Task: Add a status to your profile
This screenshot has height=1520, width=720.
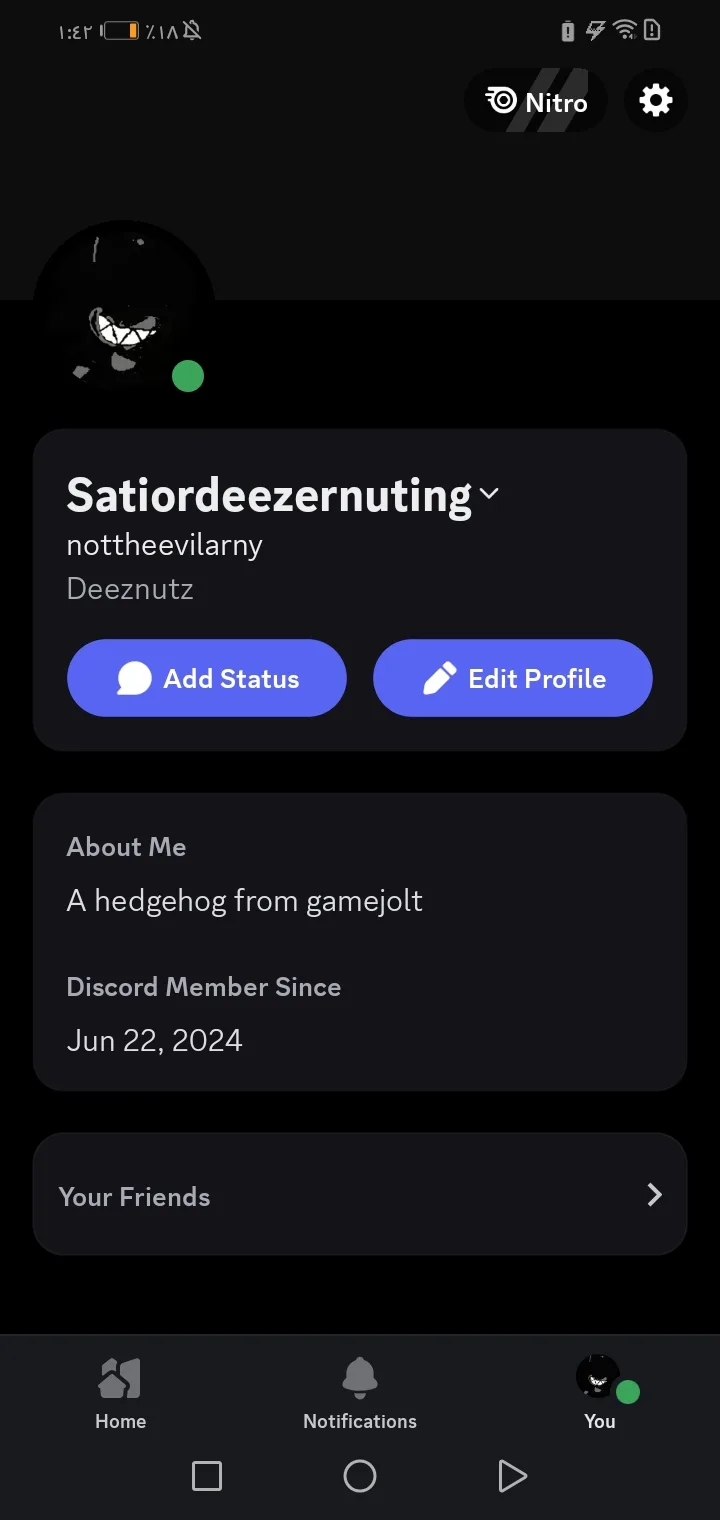Action: [x=207, y=678]
